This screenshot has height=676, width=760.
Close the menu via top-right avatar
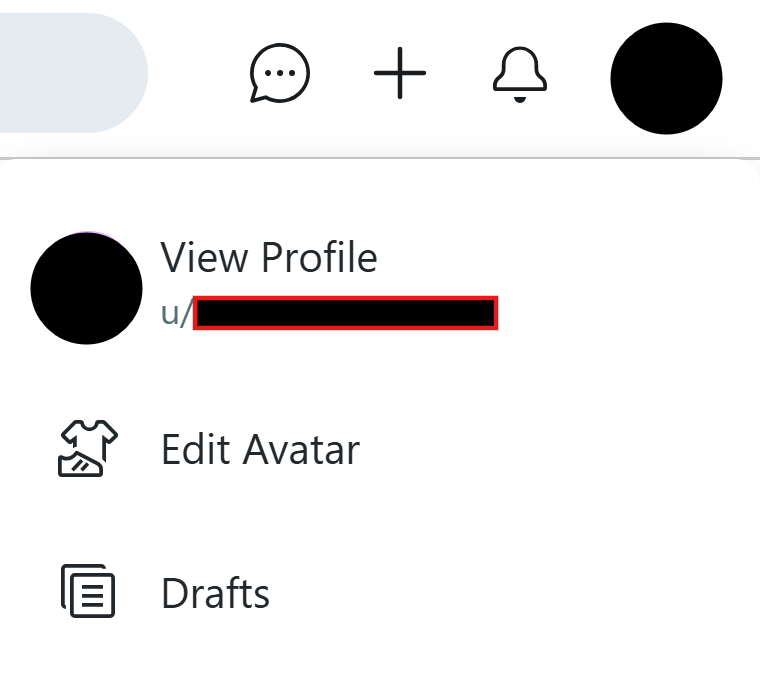point(666,78)
